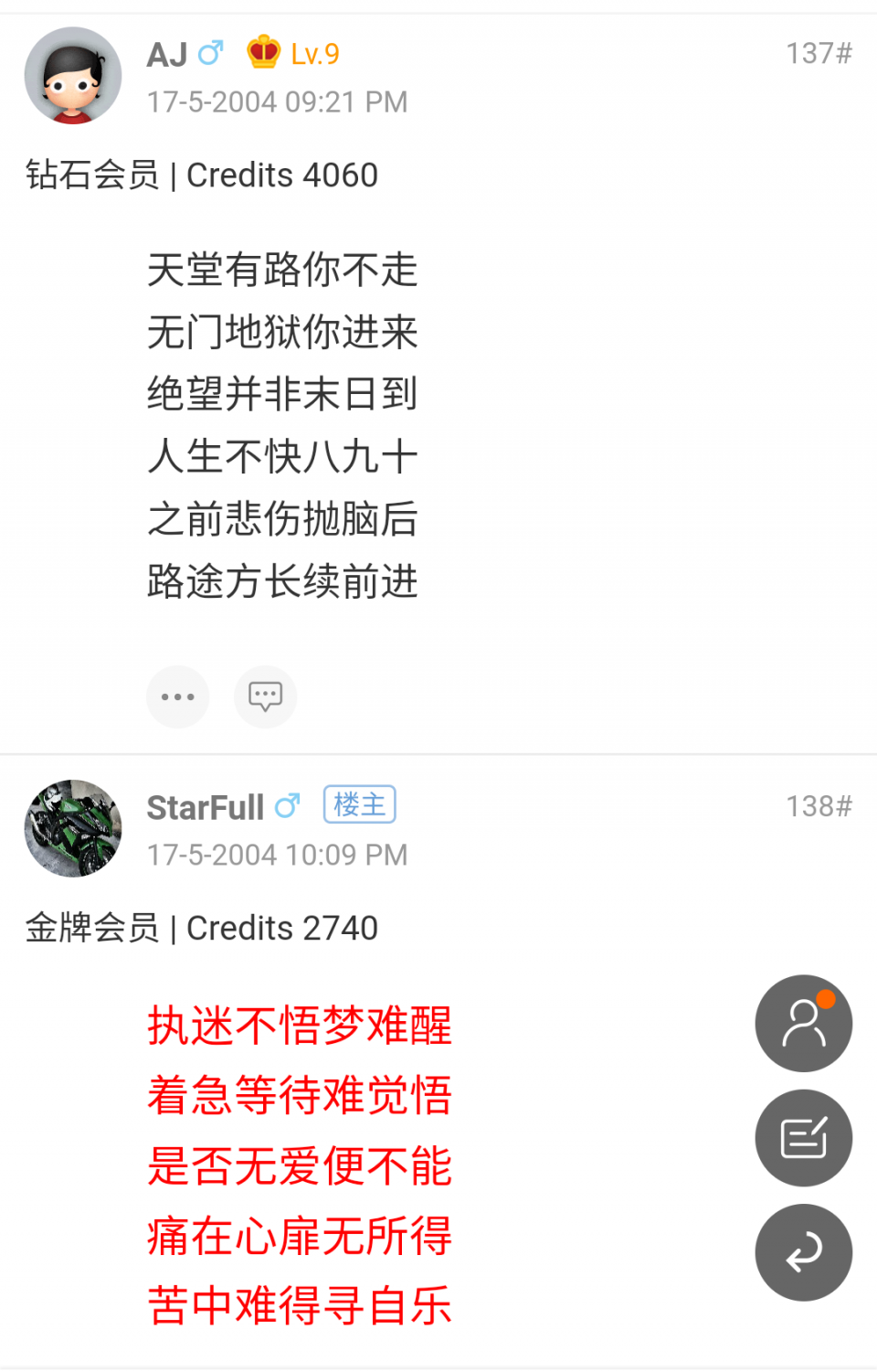Screen dimensions: 877x1372
Task: Open floor number 137#
Action: click(819, 54)
